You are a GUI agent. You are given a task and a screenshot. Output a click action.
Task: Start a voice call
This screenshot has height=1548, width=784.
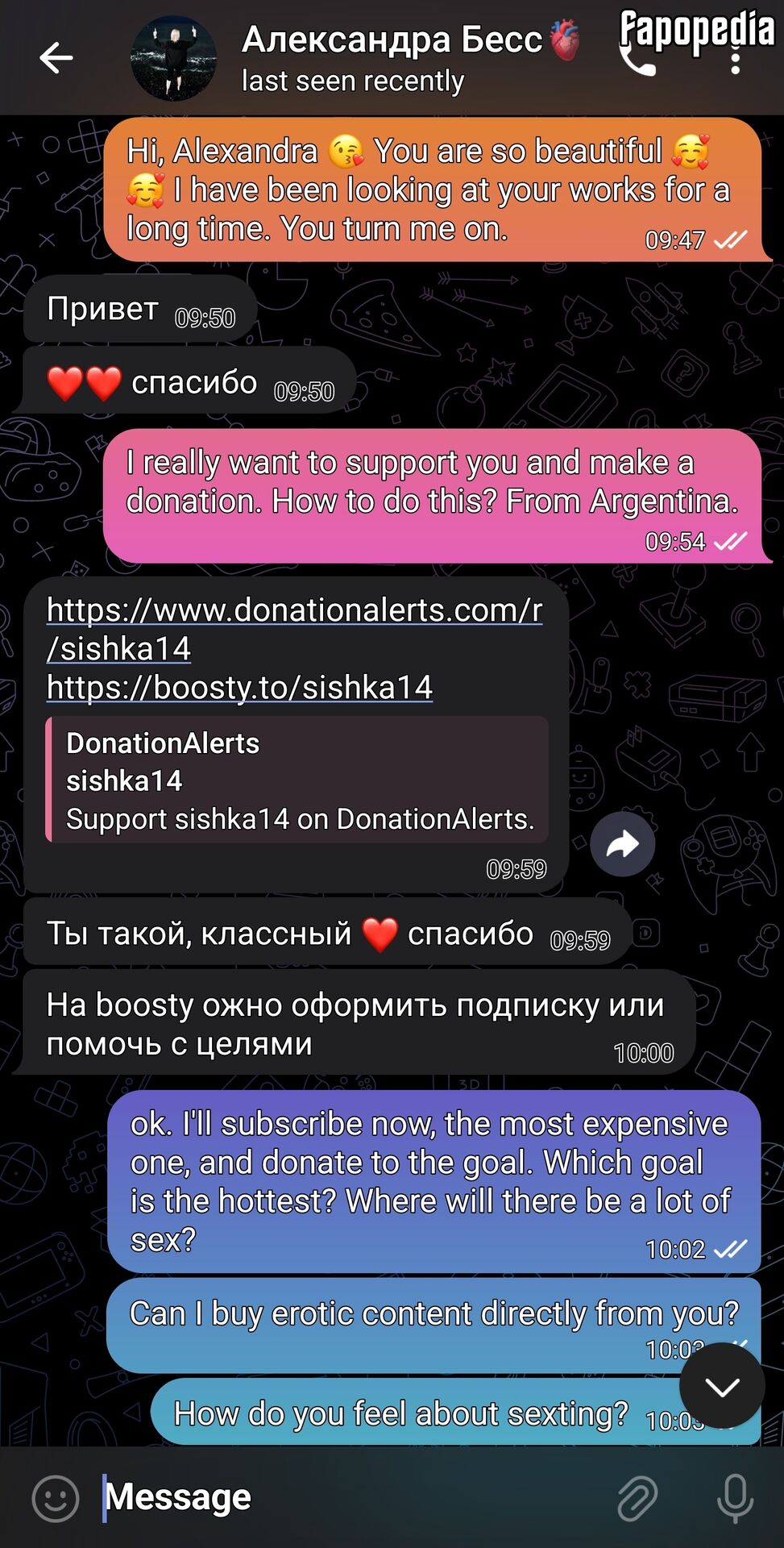click(637, 58)
